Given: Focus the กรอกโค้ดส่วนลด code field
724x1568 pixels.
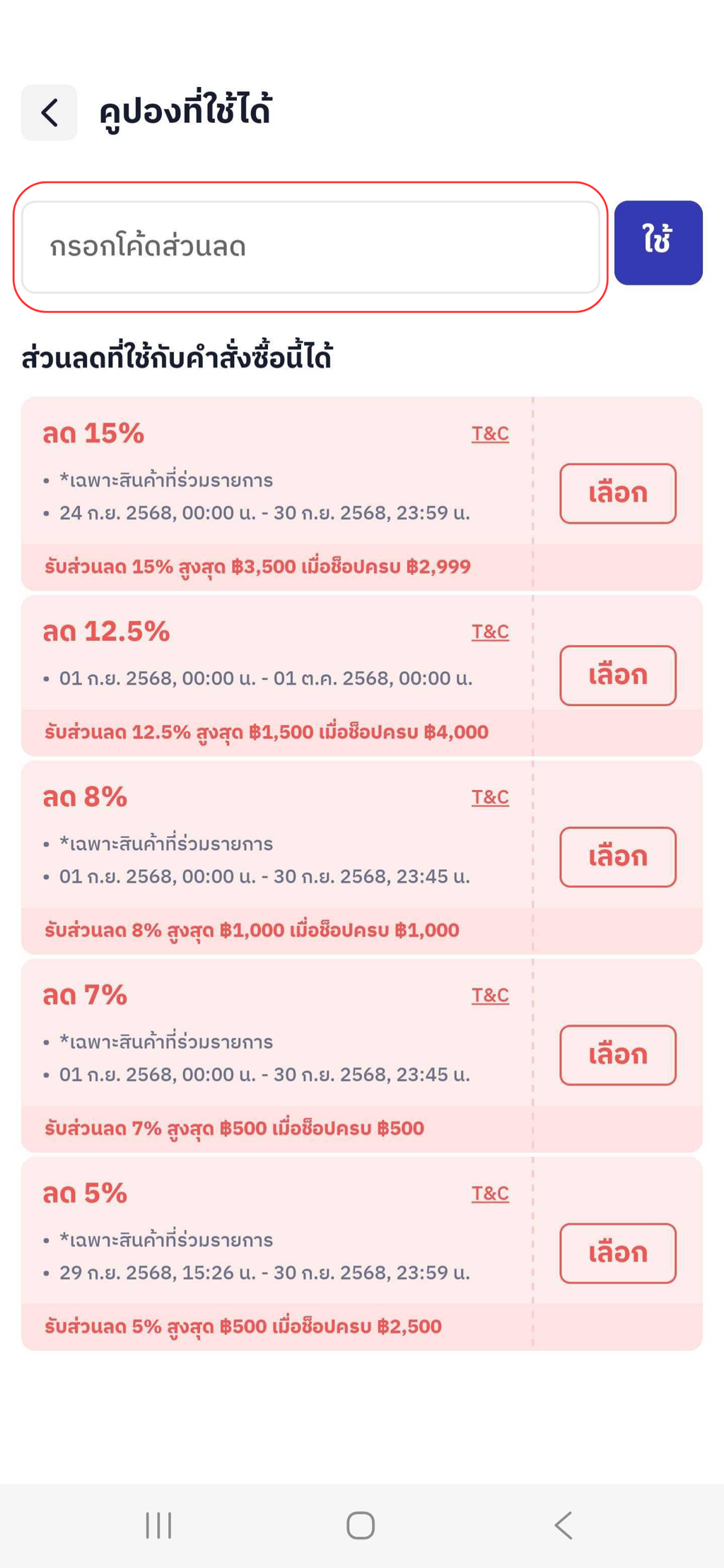Looking at the screenshot, I should click(310, 247).
